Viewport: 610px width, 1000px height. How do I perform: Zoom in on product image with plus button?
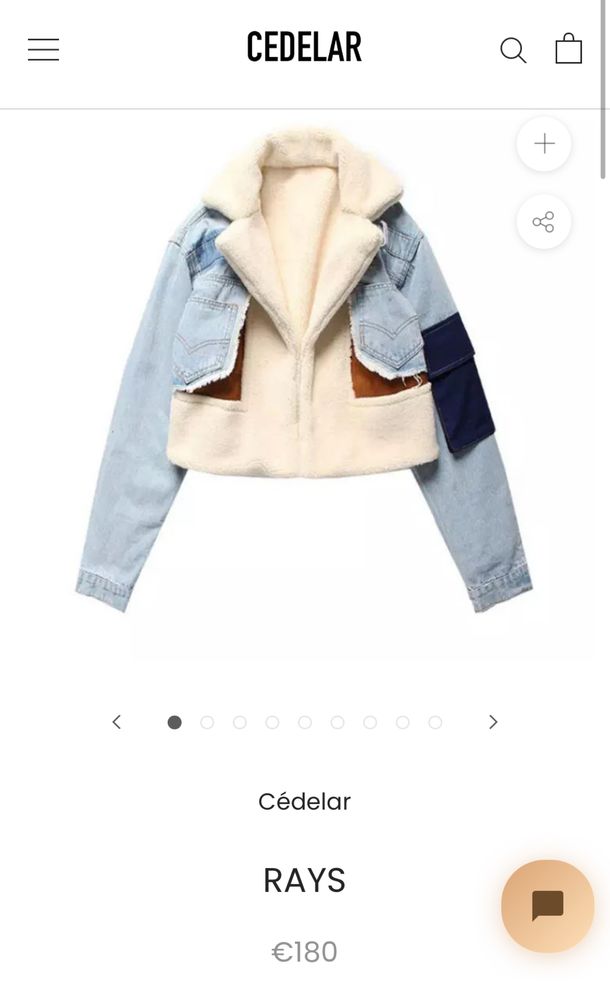544,144
